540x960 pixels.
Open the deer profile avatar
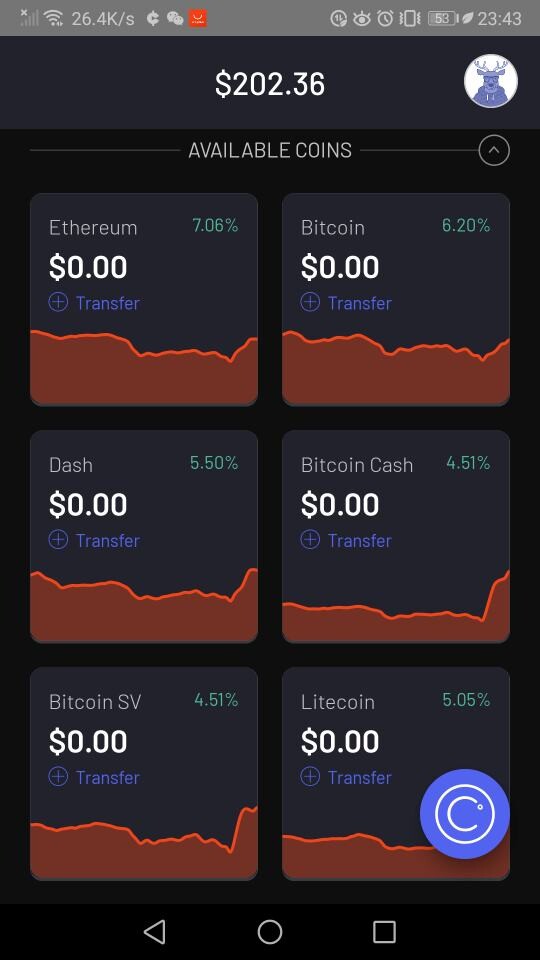(490, 81)
